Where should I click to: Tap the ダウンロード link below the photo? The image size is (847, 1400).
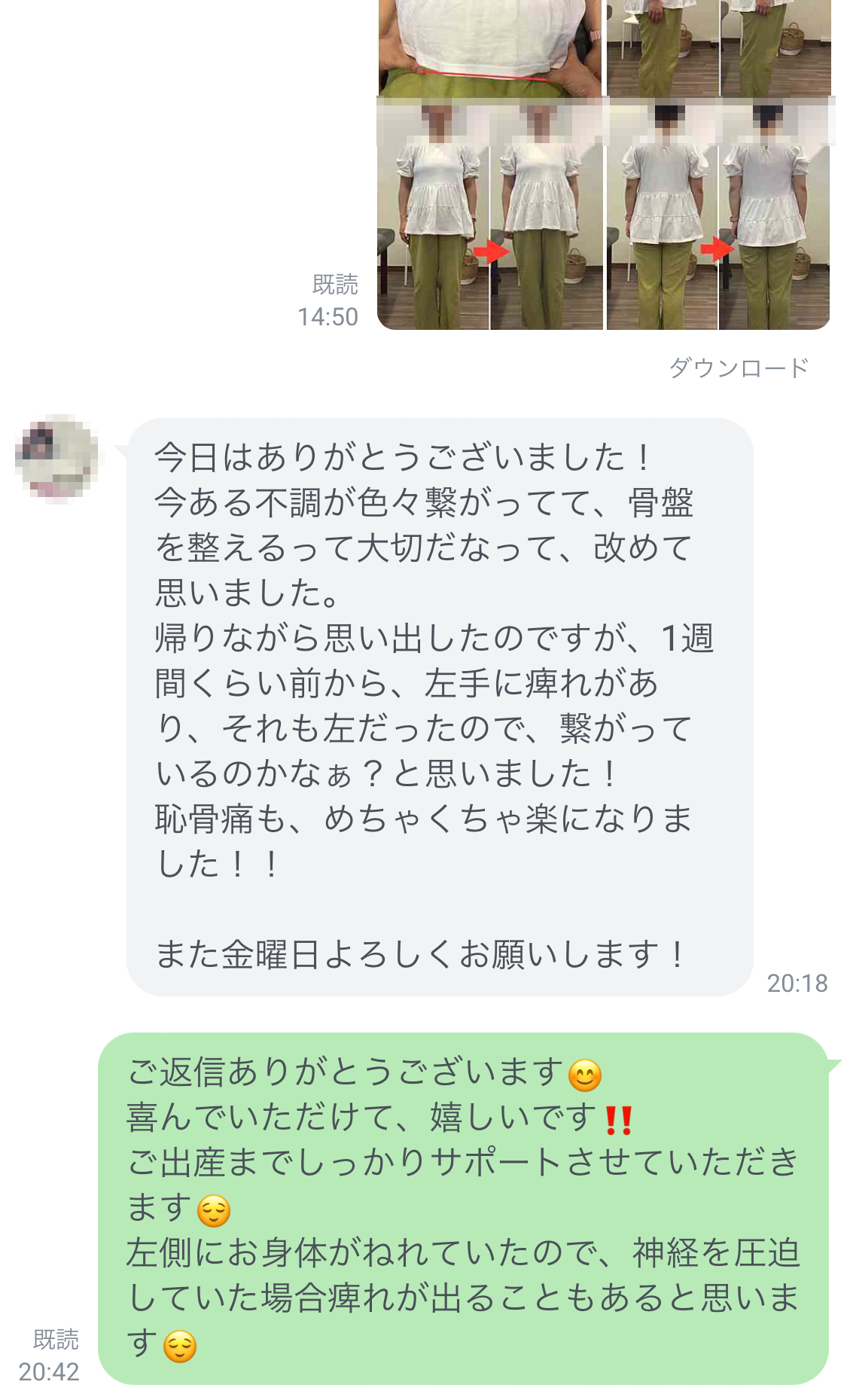[740, 367]
